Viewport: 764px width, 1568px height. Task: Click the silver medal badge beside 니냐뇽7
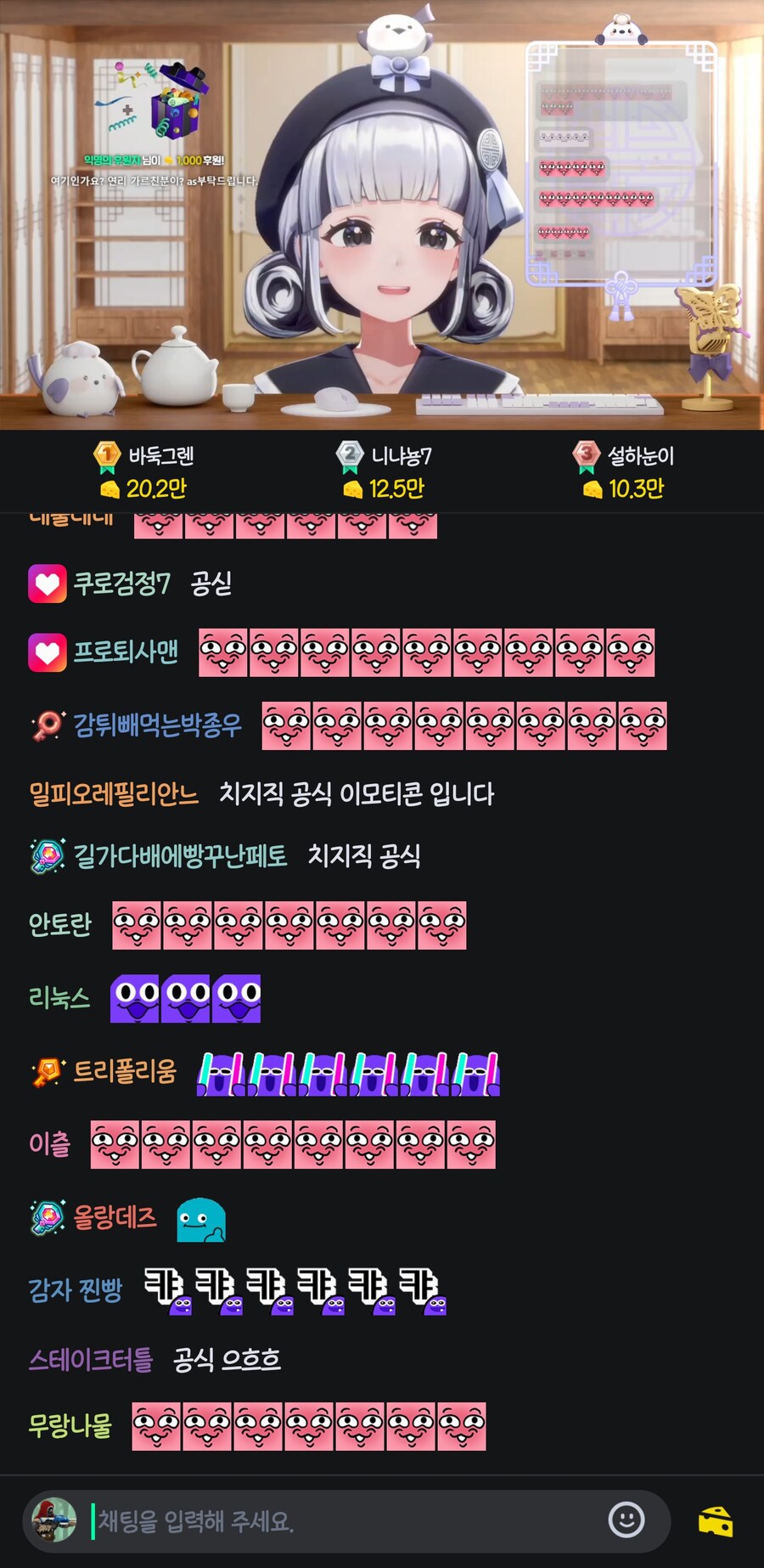pos(347,455)
